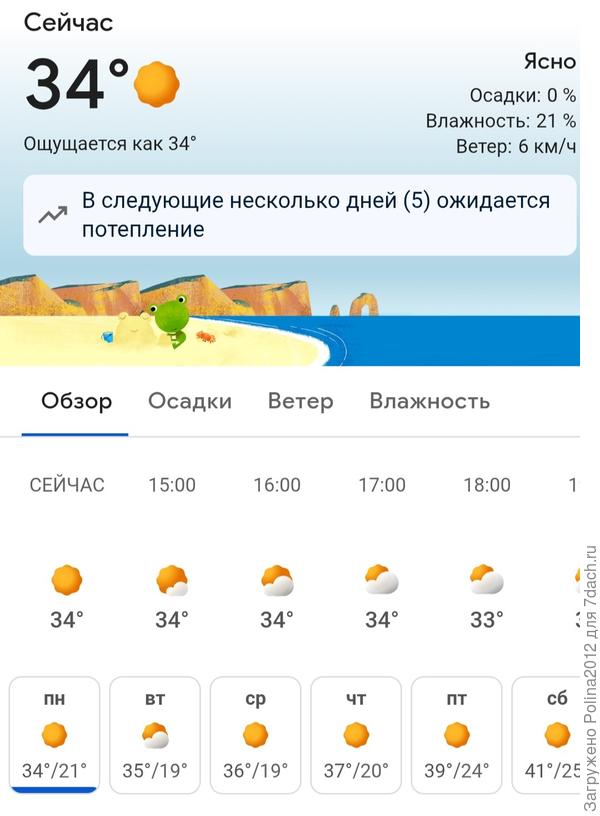Select Monday (пн) forecast card
600x816 pixels.
(55, 735)
